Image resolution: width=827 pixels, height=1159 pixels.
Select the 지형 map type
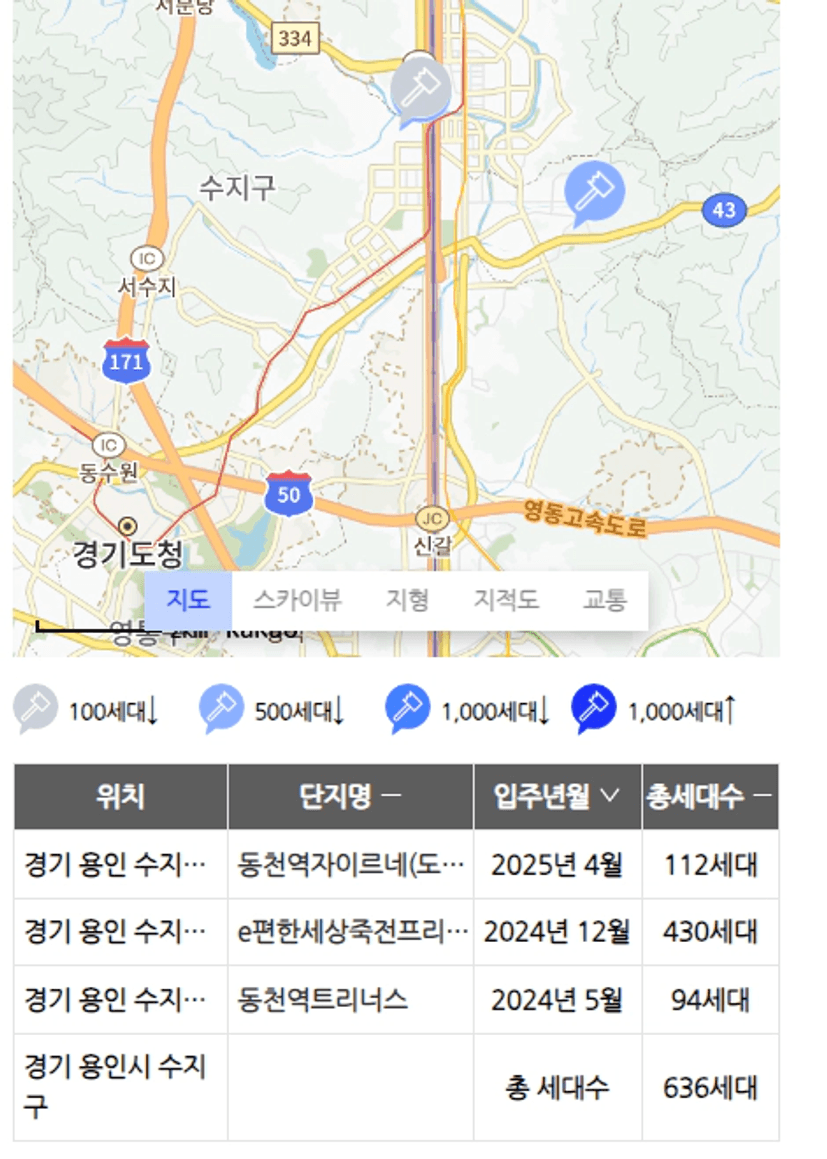click(407, 600)
